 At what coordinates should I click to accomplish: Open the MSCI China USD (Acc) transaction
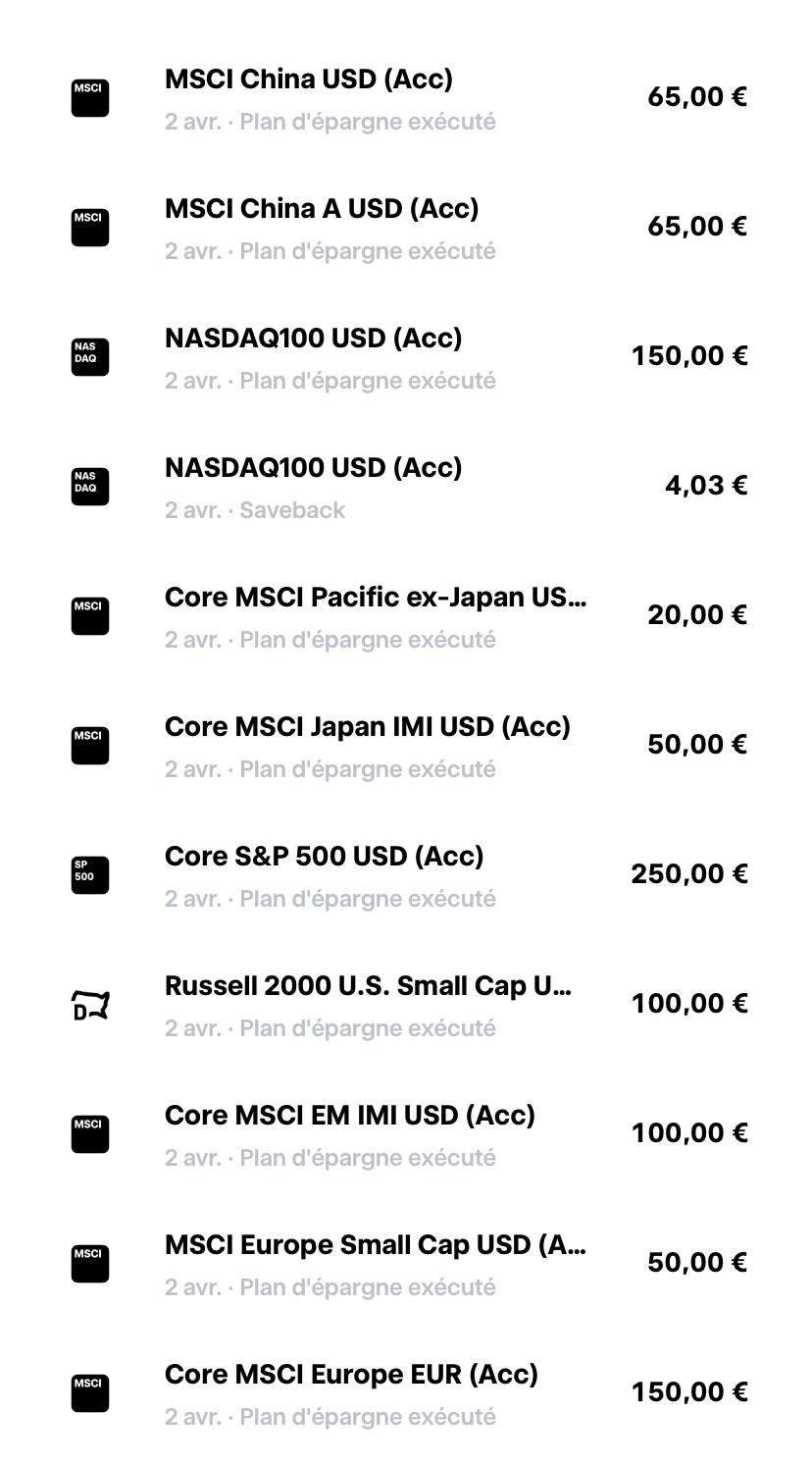[406, 98]
